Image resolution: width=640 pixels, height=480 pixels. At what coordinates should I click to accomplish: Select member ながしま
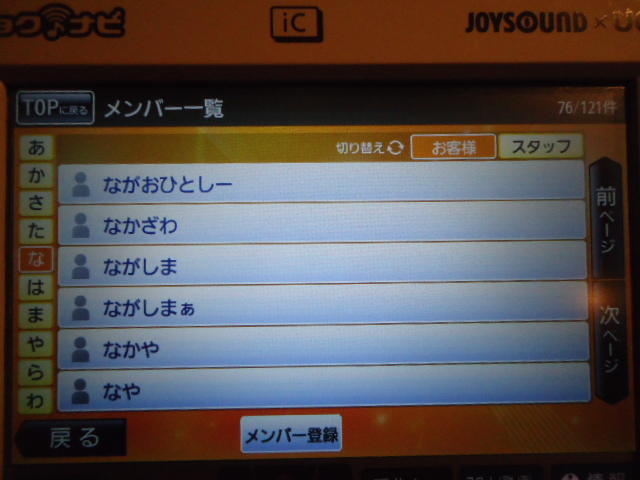pyautogui.click(x=320, y=267)
